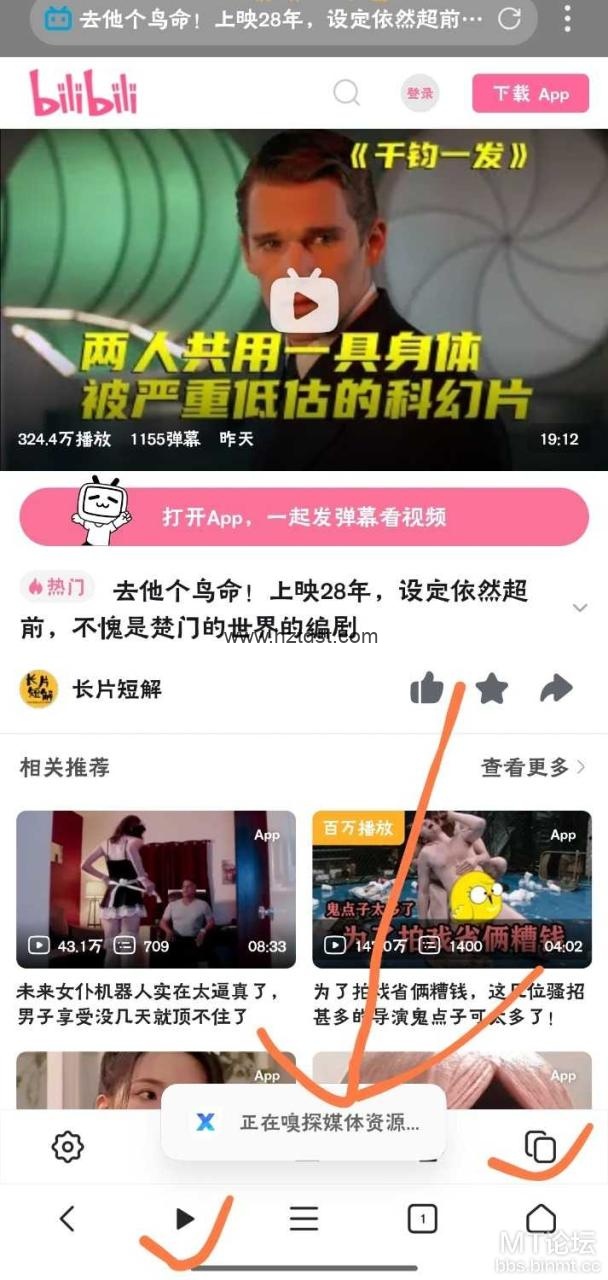Go to the browser home page

point(541,1218)
